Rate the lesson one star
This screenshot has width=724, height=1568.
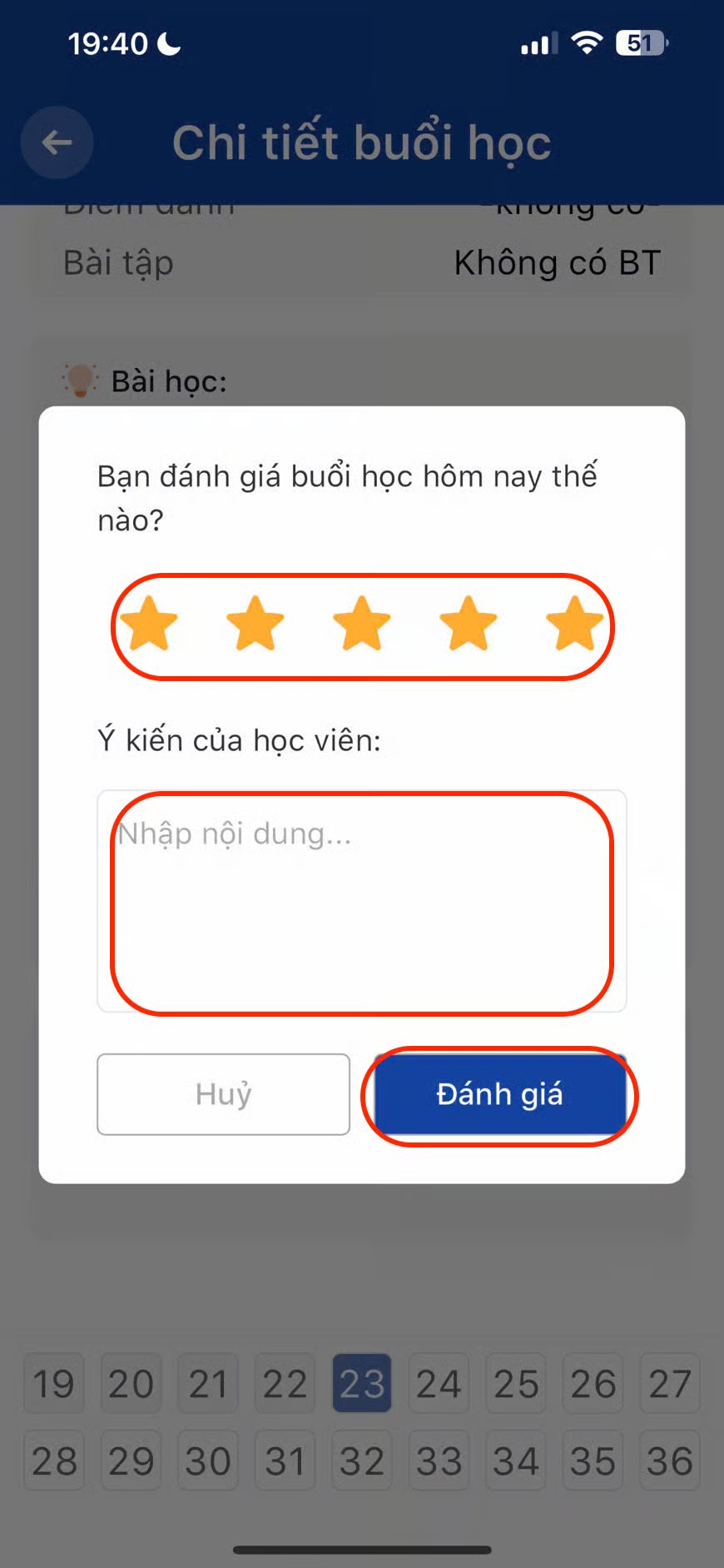click(149, 623)
